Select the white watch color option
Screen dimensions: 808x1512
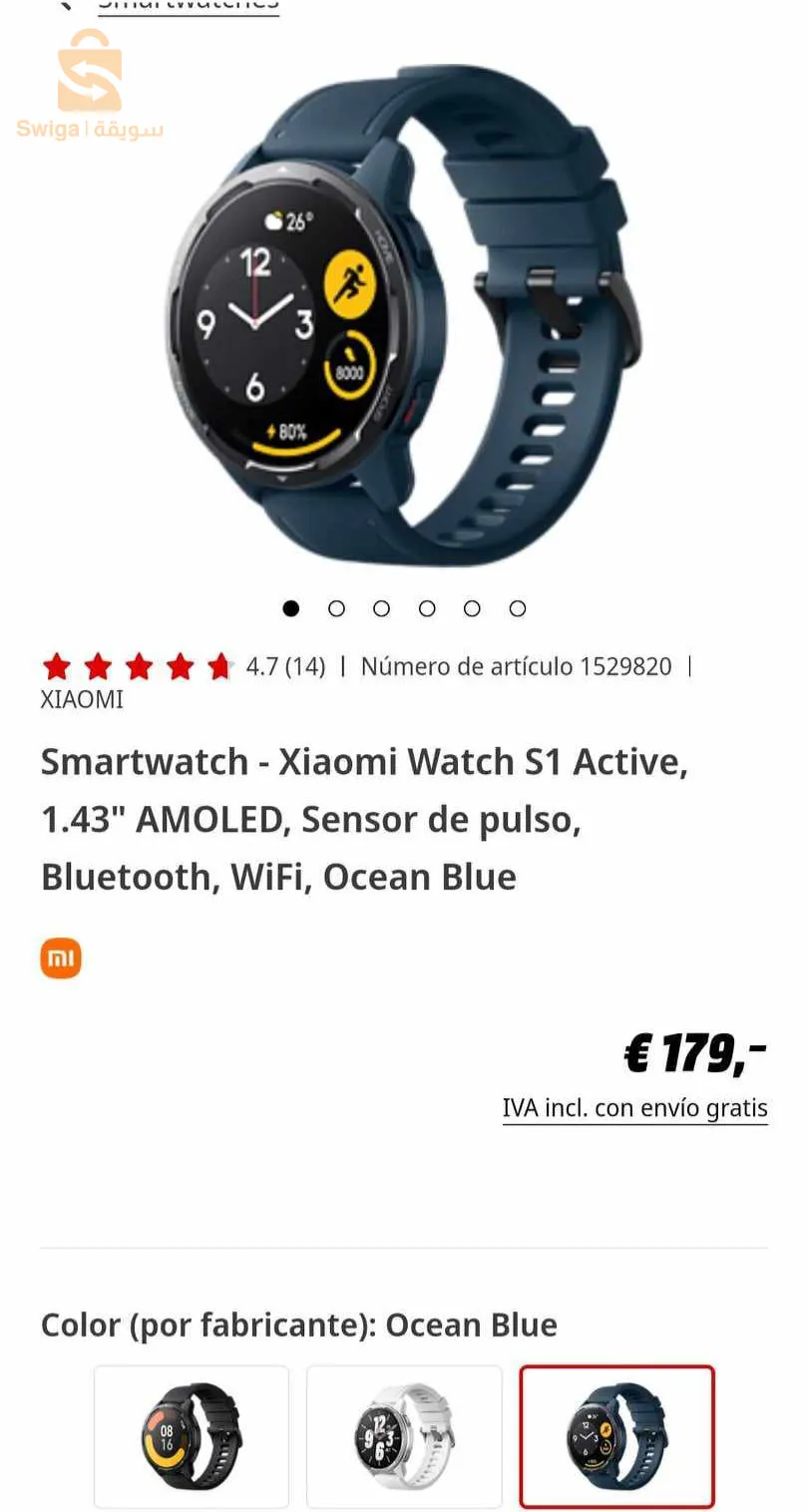coord(404,1436)
